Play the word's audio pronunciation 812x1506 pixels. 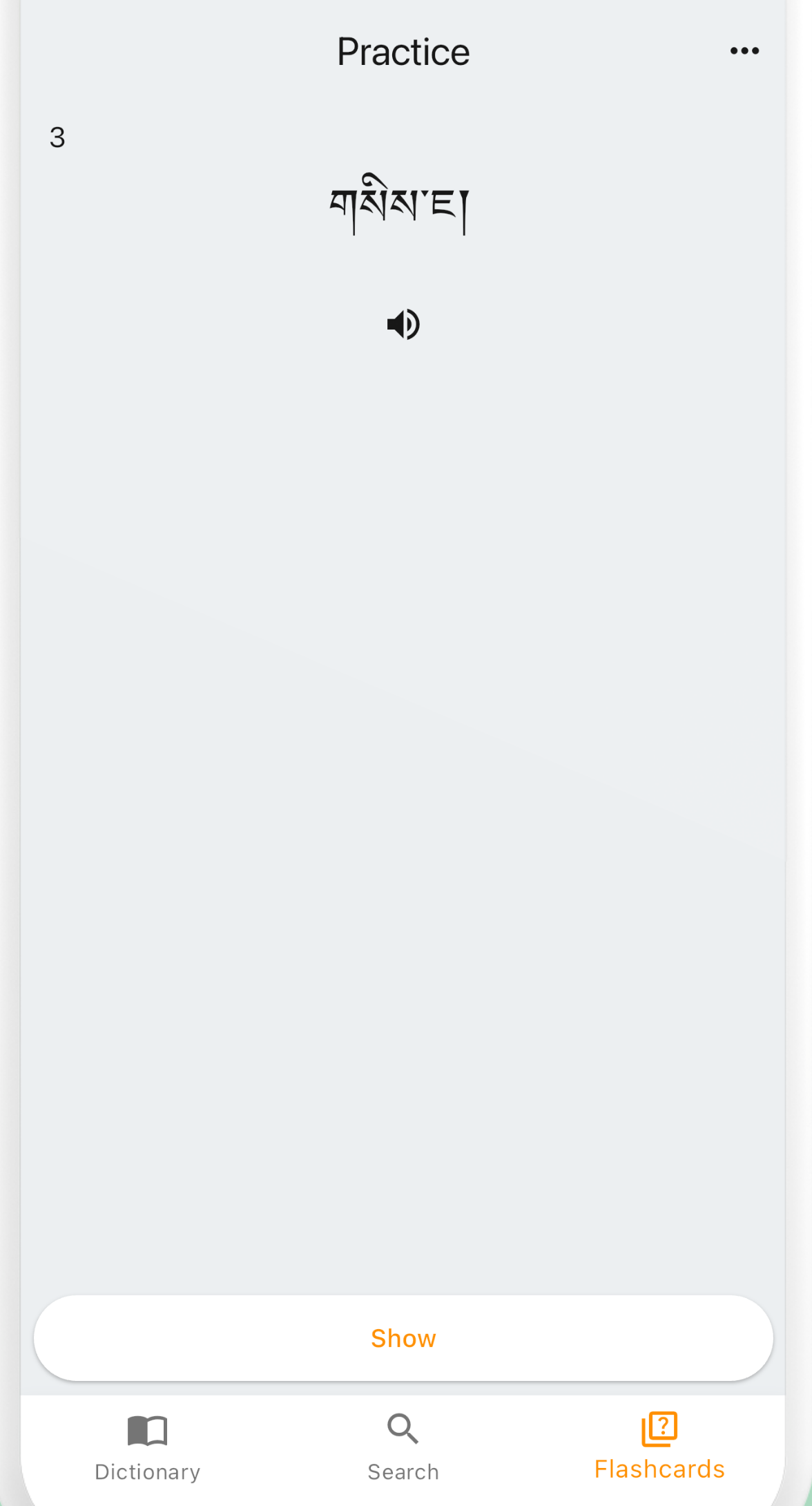403,324
